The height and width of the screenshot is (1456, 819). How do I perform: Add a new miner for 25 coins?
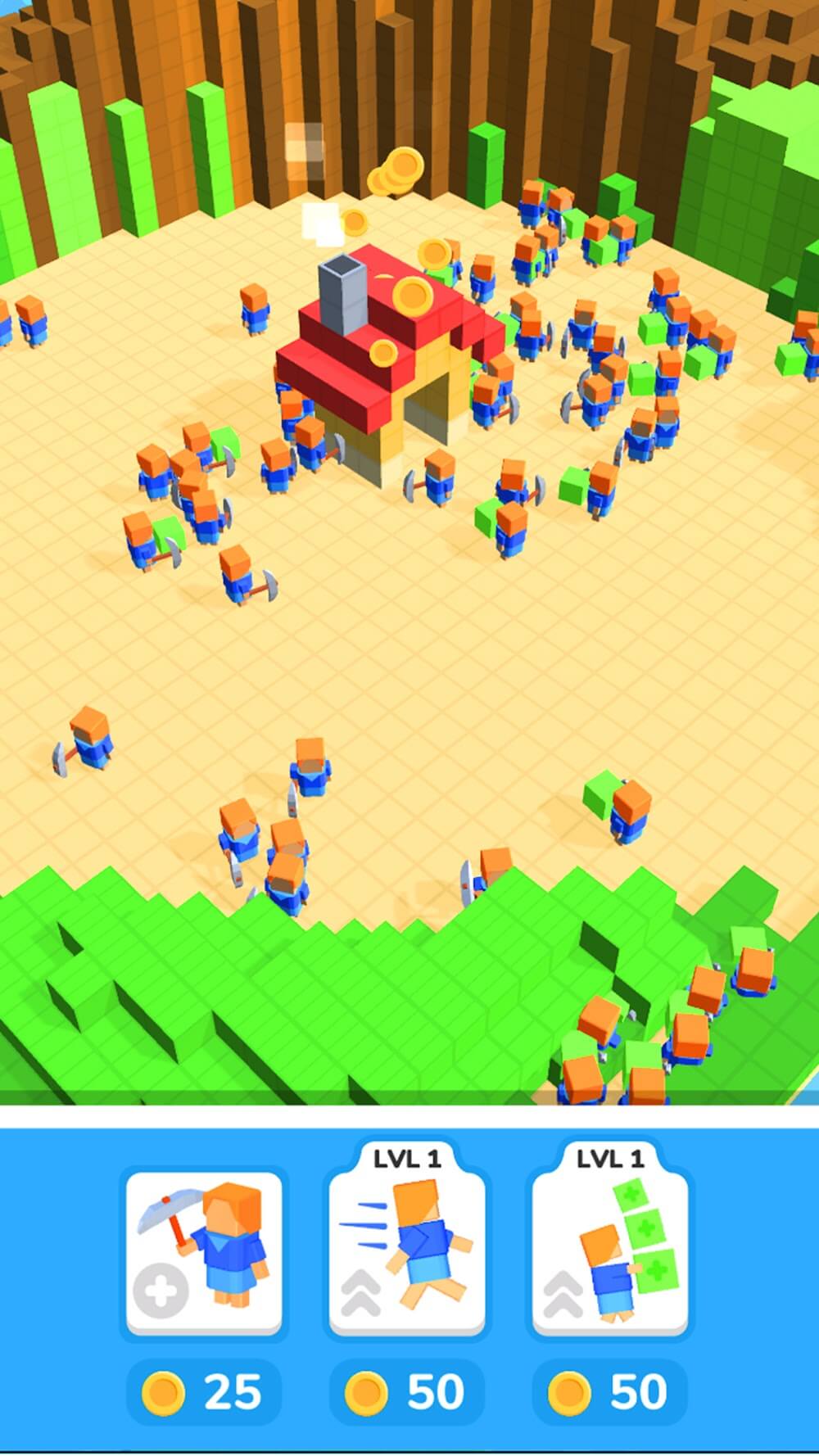pyautogui.click(x=203, y=1253)
